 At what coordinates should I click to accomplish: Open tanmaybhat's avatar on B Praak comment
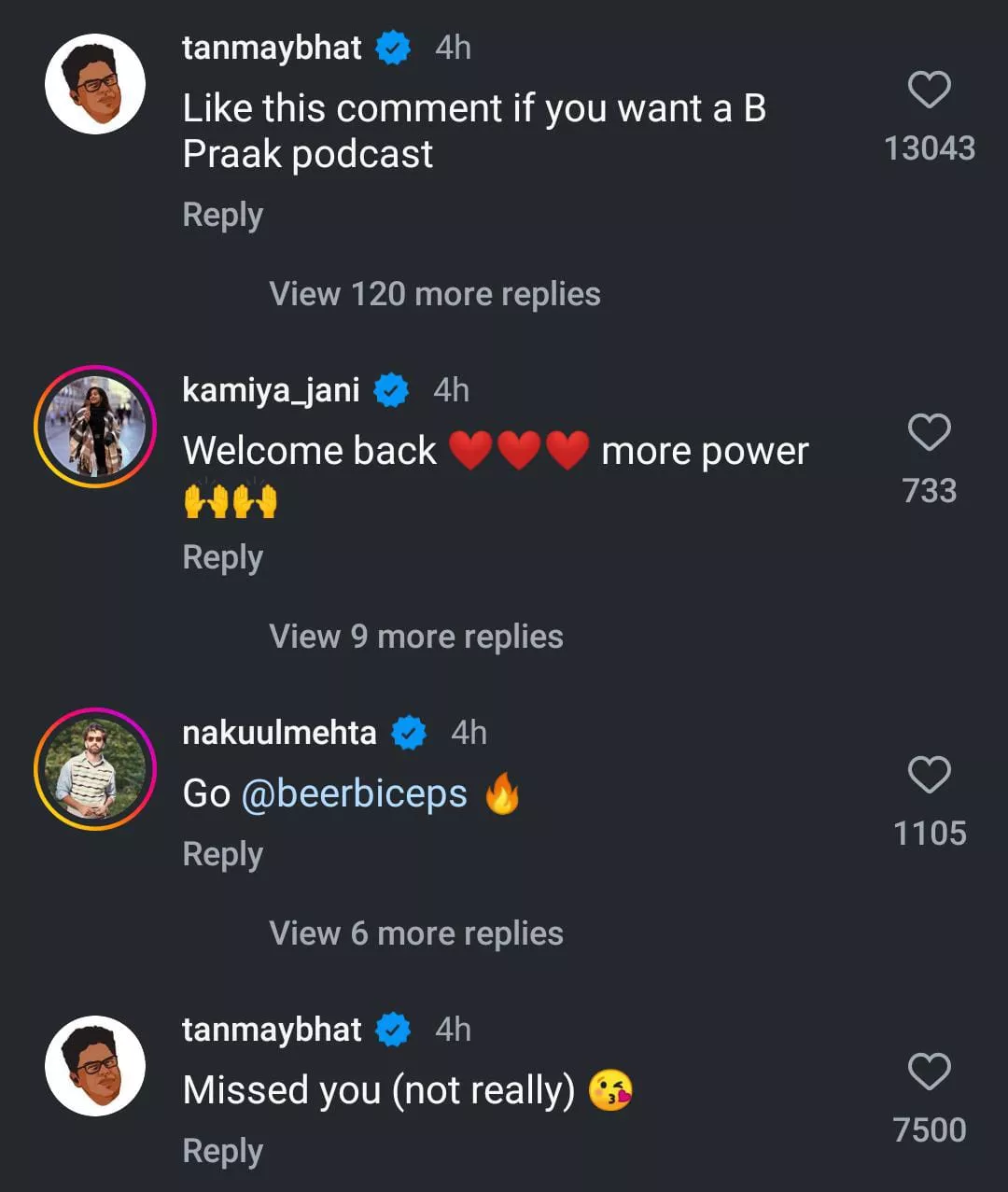pos(95,84)
